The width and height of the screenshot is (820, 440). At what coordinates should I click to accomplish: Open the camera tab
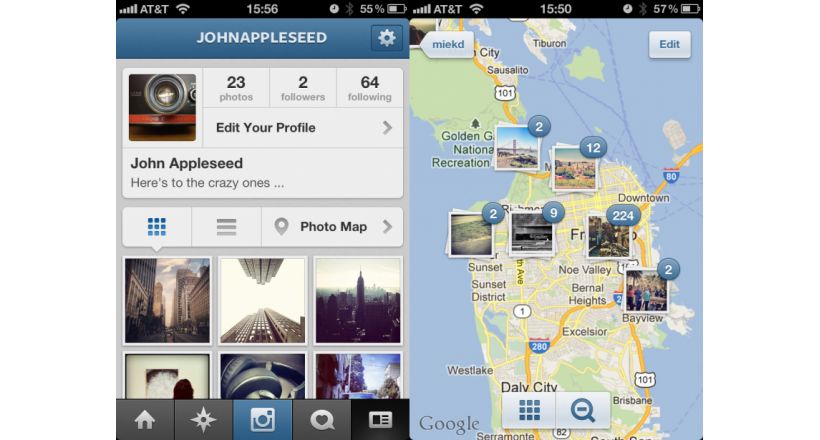(262, 420)
